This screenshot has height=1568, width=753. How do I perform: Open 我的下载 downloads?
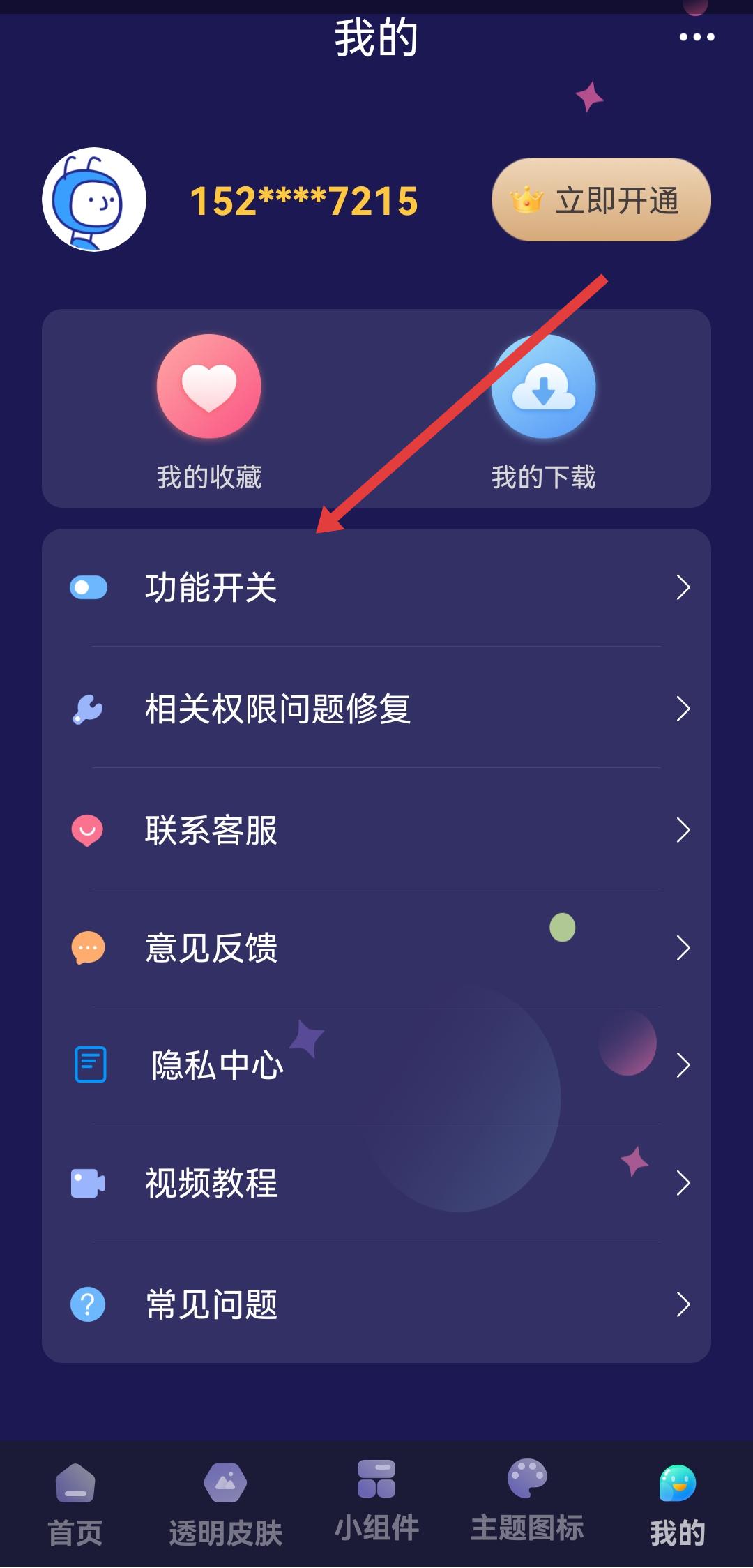pos(543,412)
